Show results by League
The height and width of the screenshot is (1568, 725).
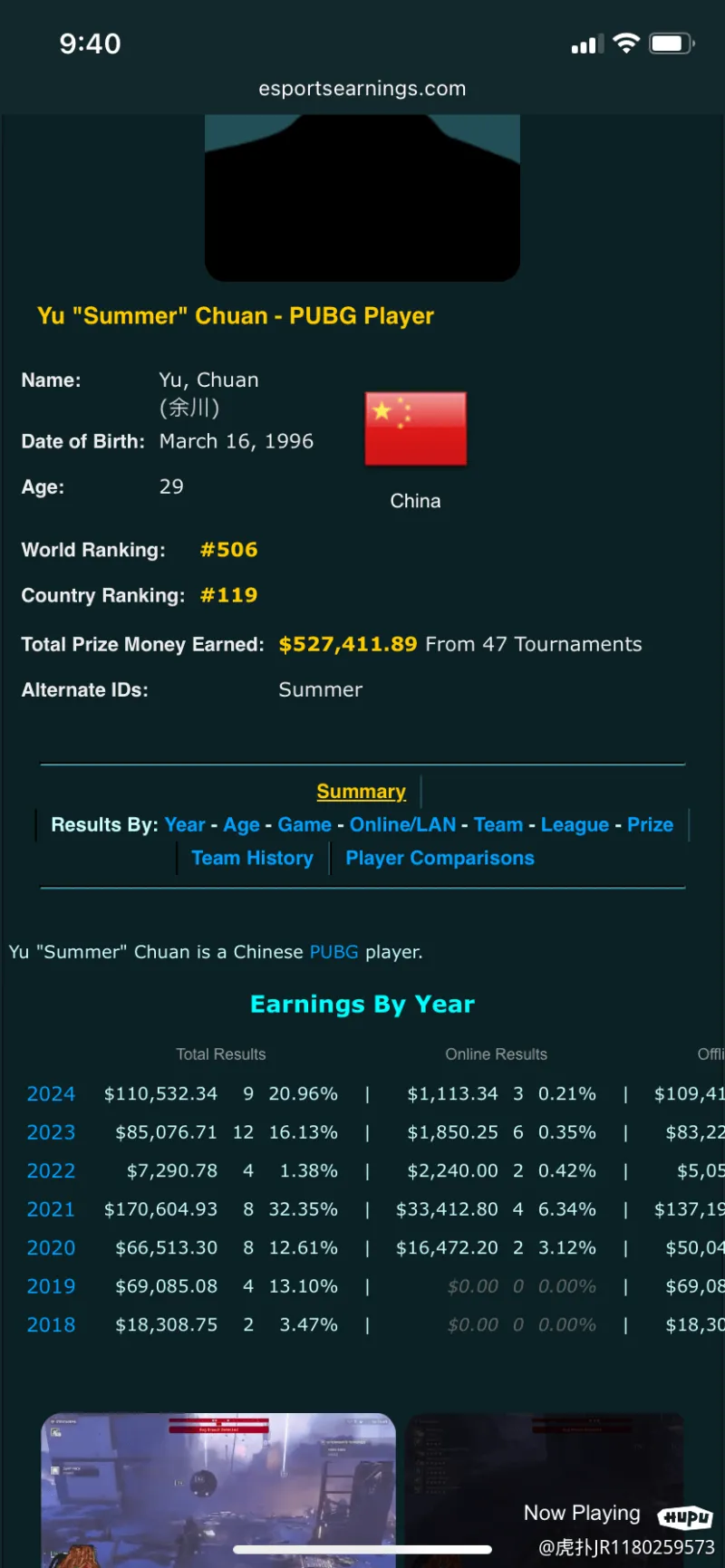(x=575, y=824)
